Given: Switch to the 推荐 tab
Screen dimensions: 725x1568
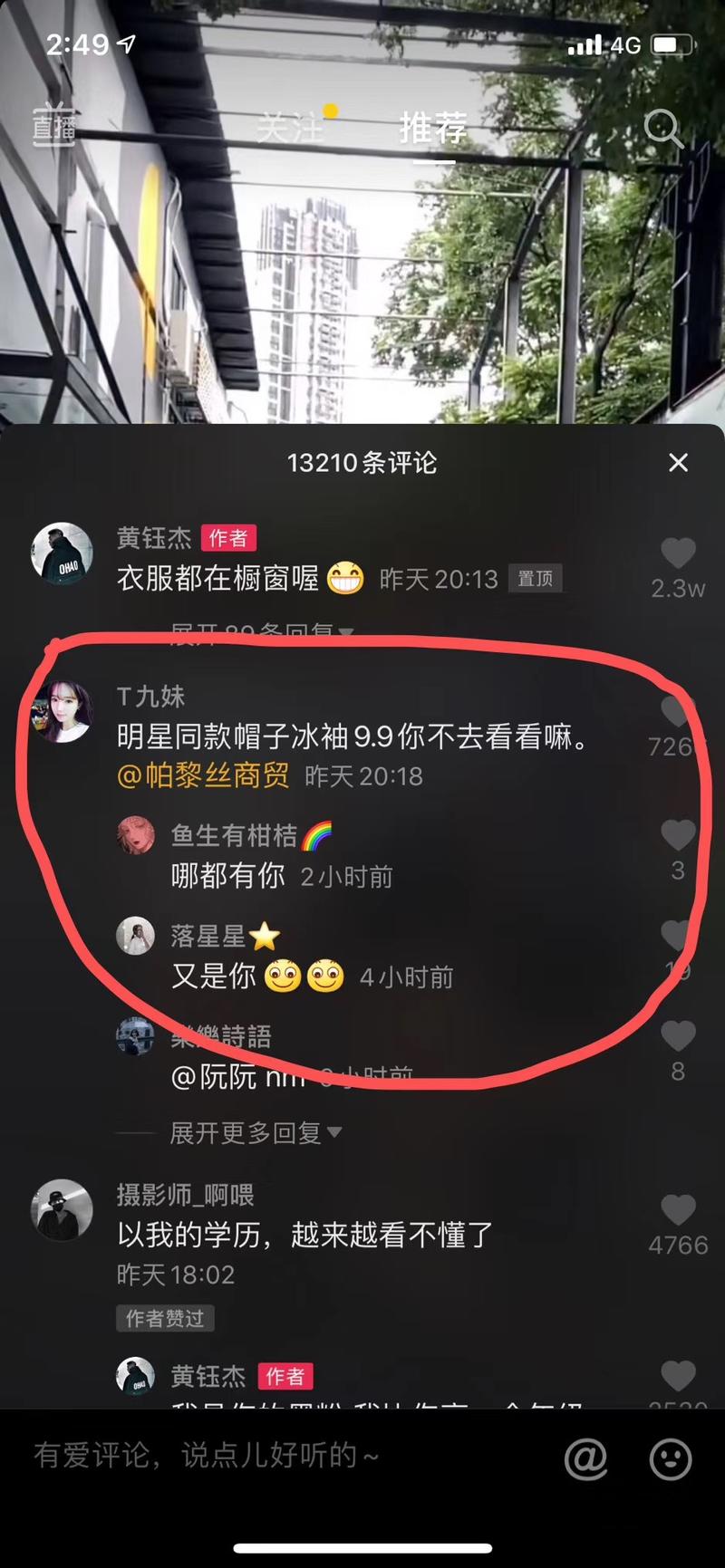Looking at the screenshot, I should (x=432, y=130).
